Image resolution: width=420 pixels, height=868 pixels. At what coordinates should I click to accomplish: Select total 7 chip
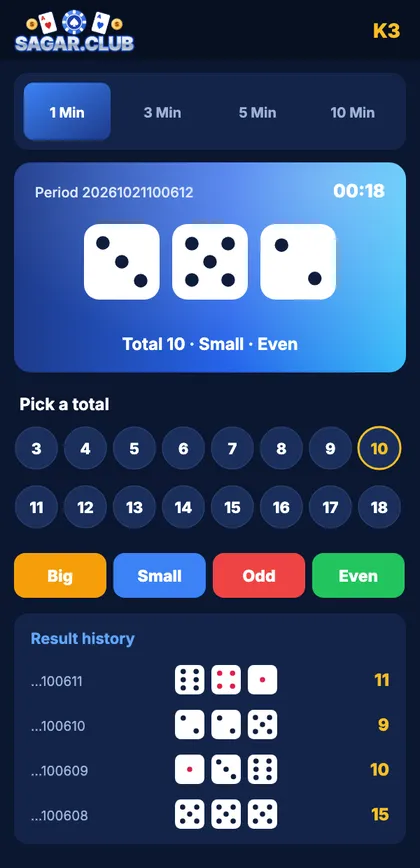pyautogui.click(x=232, y=448)
